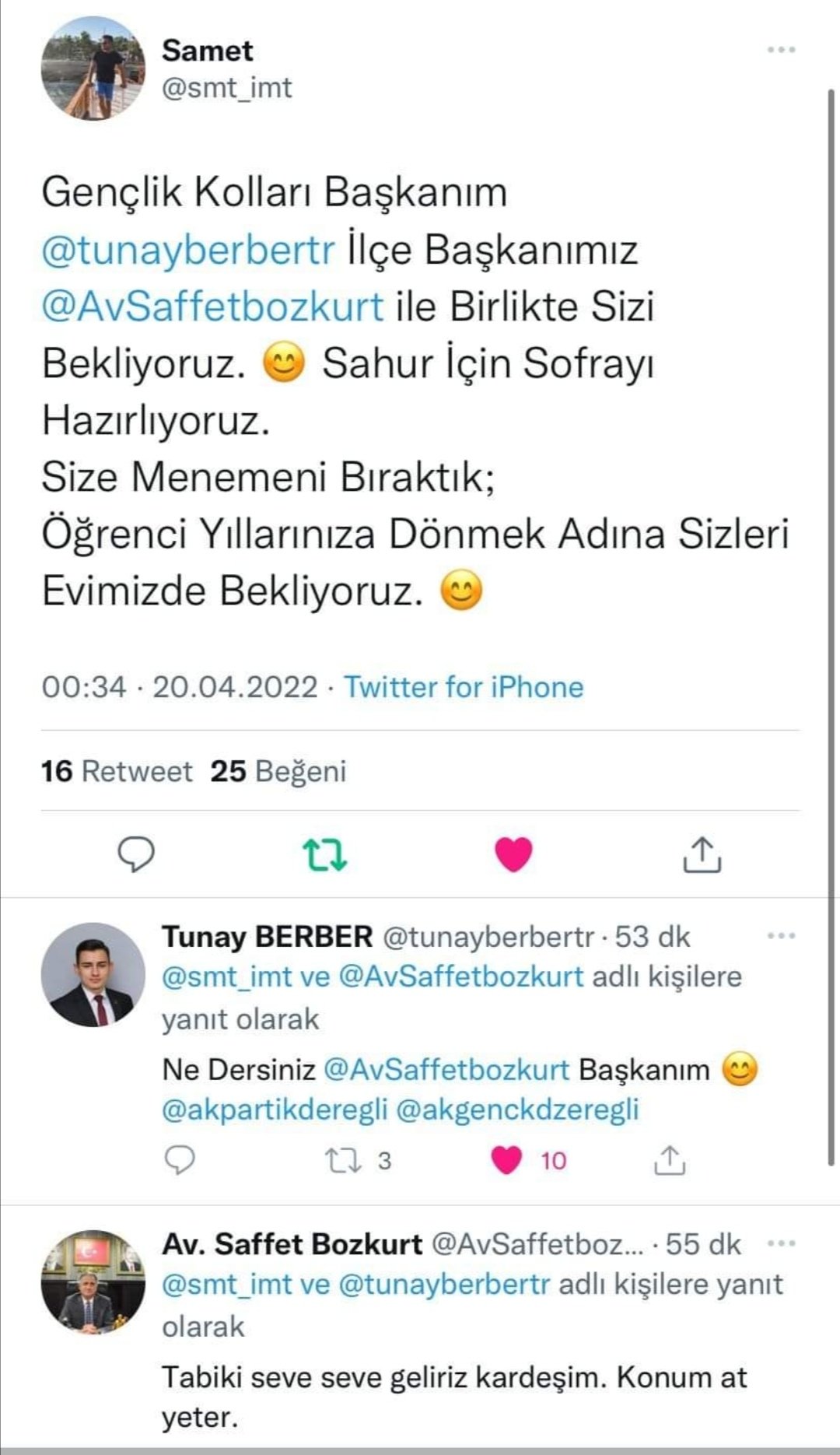Share Samet's tweet

[x=702, y=854]
